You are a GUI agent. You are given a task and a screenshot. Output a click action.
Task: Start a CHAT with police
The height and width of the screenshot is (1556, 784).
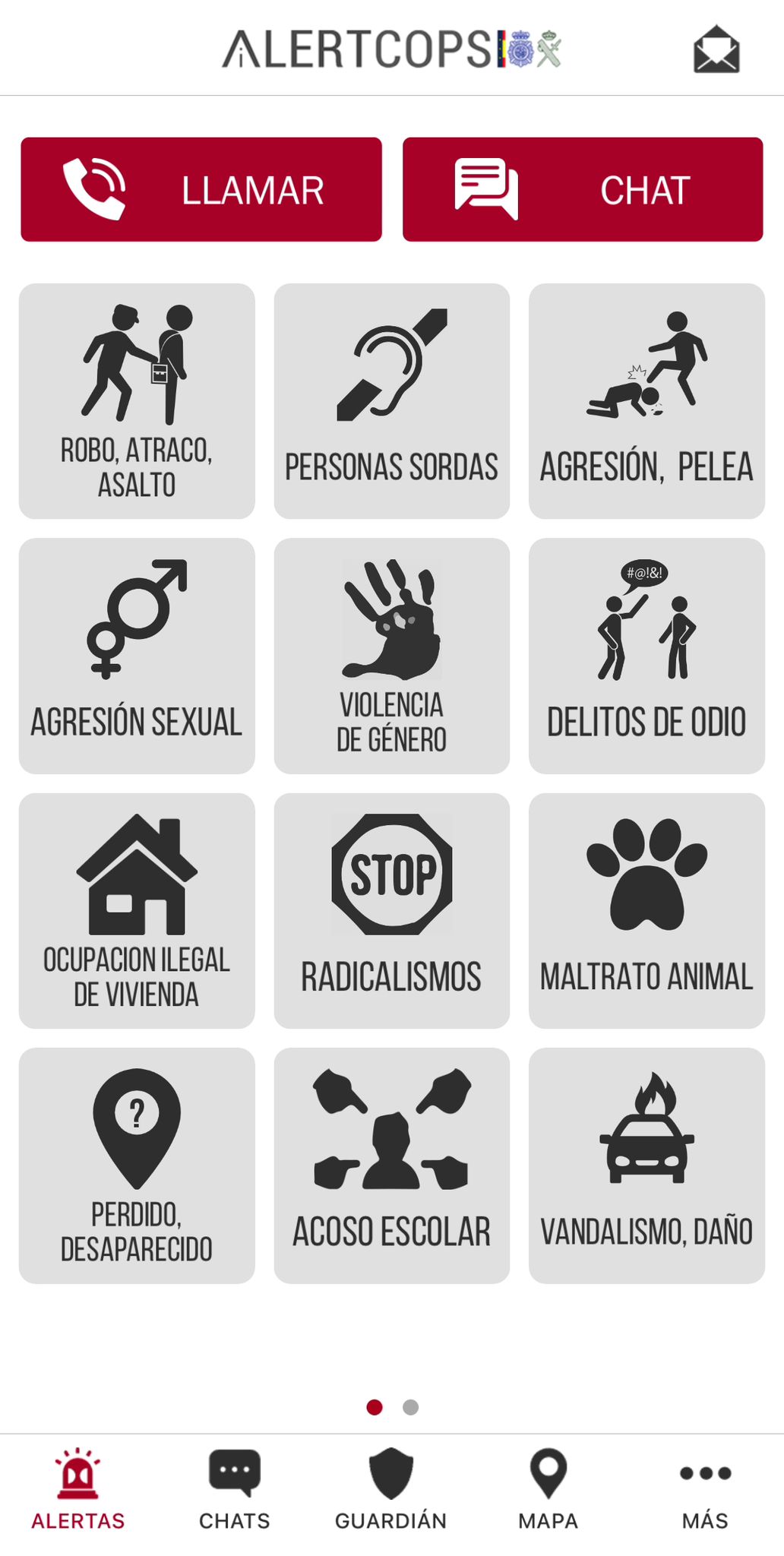click(583, 189)
